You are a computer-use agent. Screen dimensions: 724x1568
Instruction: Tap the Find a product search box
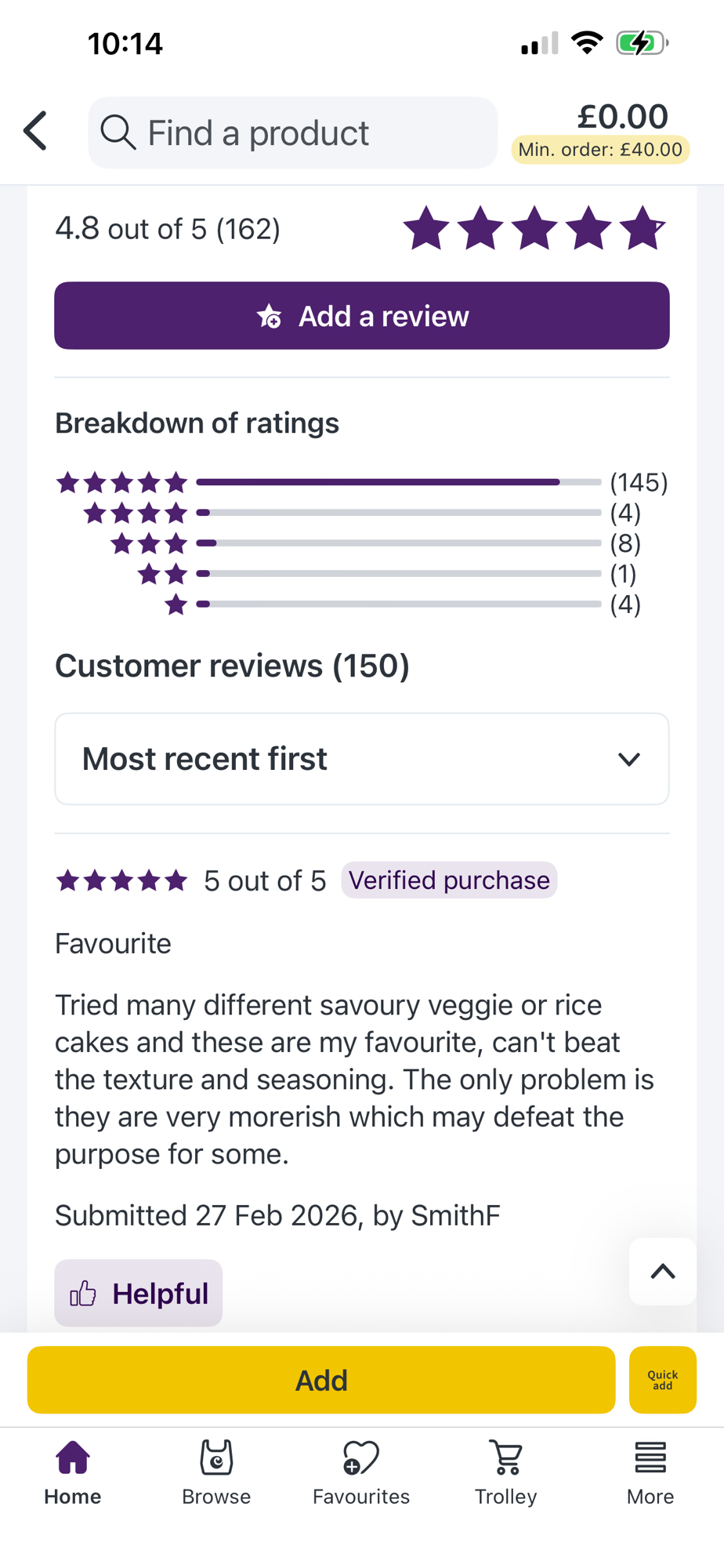point(292,132)
